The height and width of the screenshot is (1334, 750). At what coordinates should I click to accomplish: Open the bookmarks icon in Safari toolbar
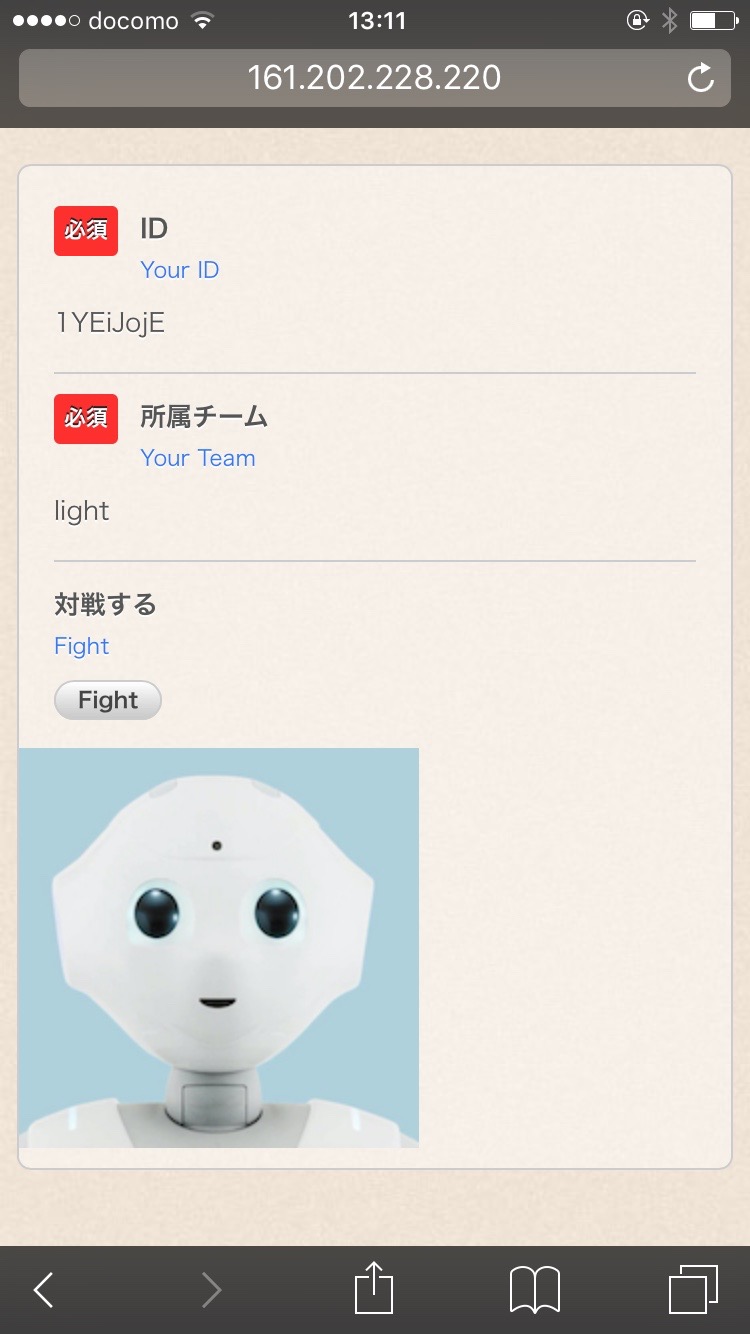tap(533, 1289)
